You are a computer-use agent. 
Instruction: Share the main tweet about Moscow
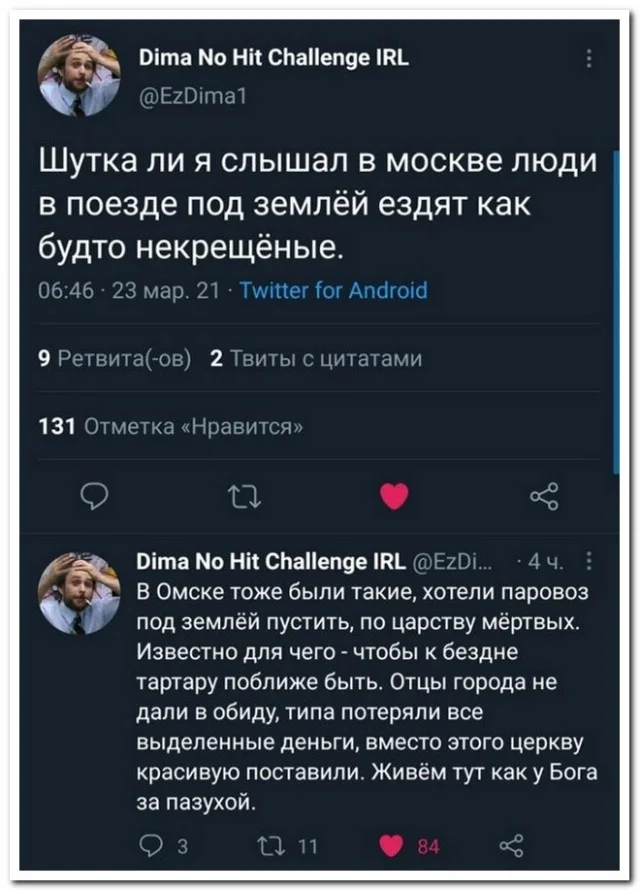pyautogui.click(x=543, y=495)
